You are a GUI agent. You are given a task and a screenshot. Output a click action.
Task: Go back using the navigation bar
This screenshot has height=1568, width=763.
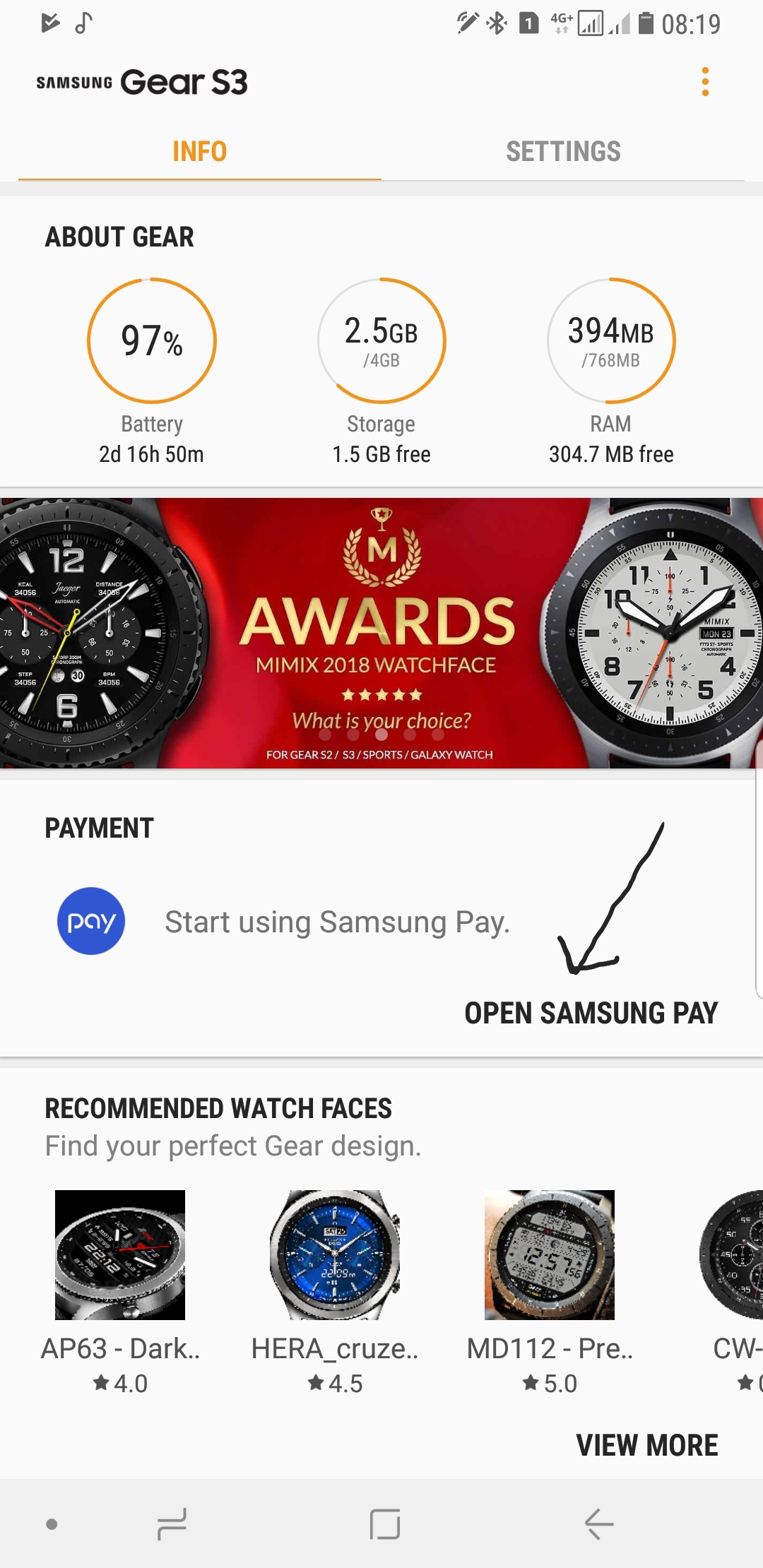click(599, 1524)
